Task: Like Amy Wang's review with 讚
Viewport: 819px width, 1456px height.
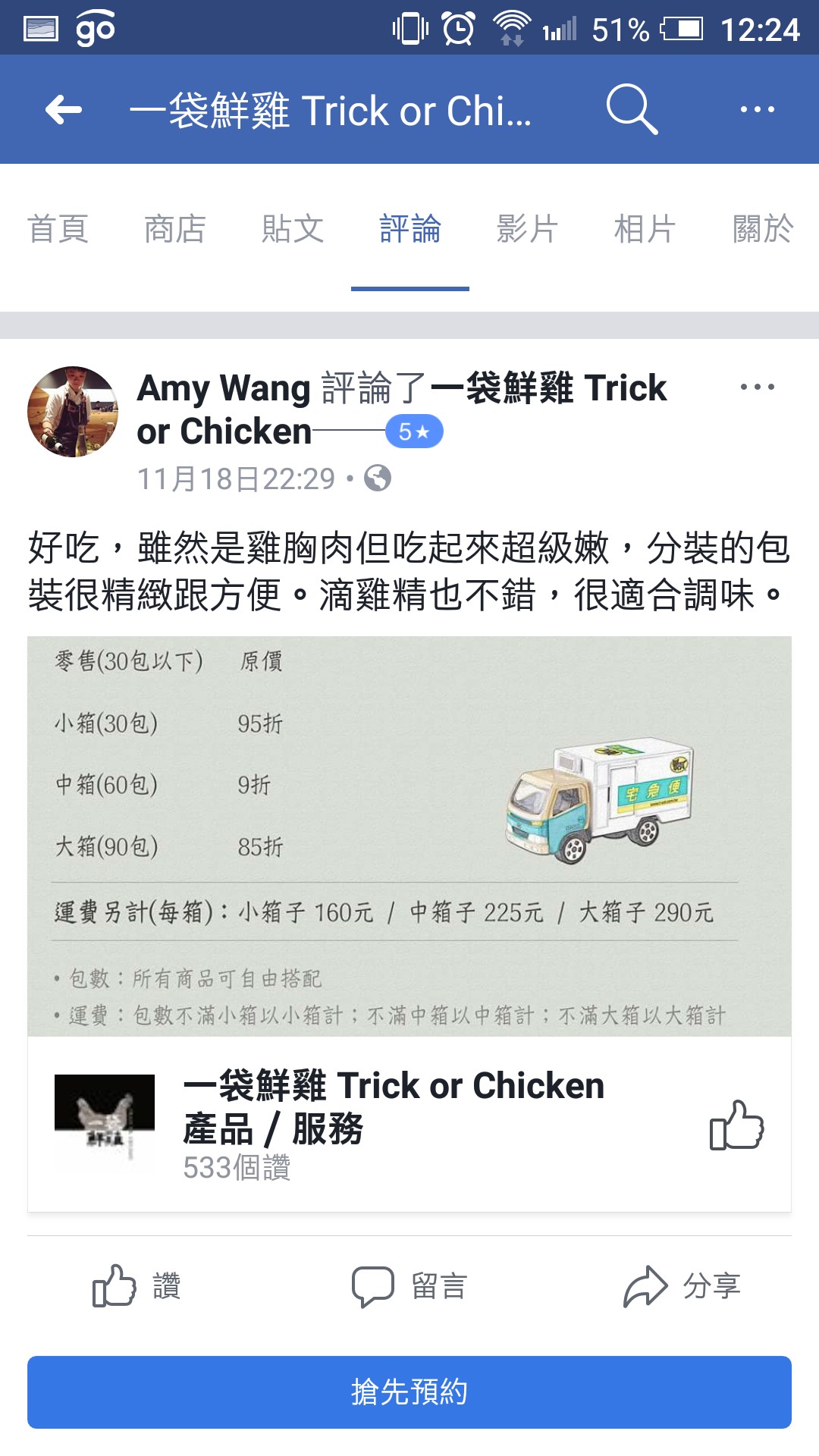Action: pyautogui.click(x=136, y=1286)
